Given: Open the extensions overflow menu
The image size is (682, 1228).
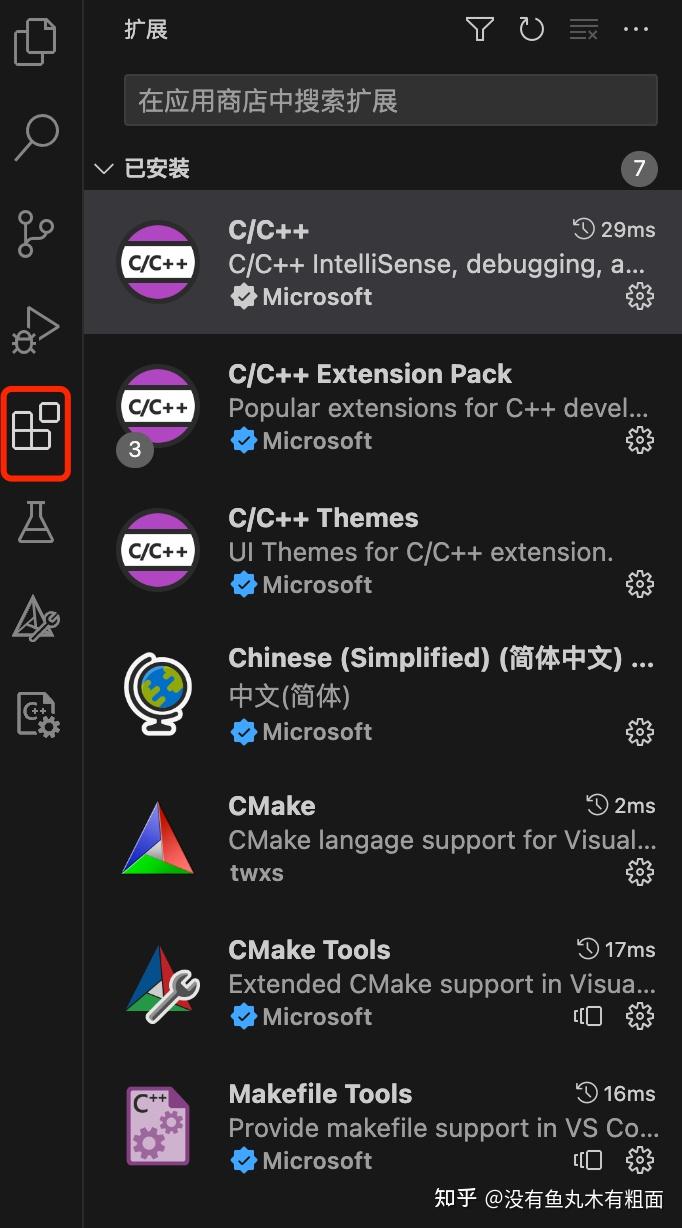Looking at the screenshot, I should tap(636, 30).
